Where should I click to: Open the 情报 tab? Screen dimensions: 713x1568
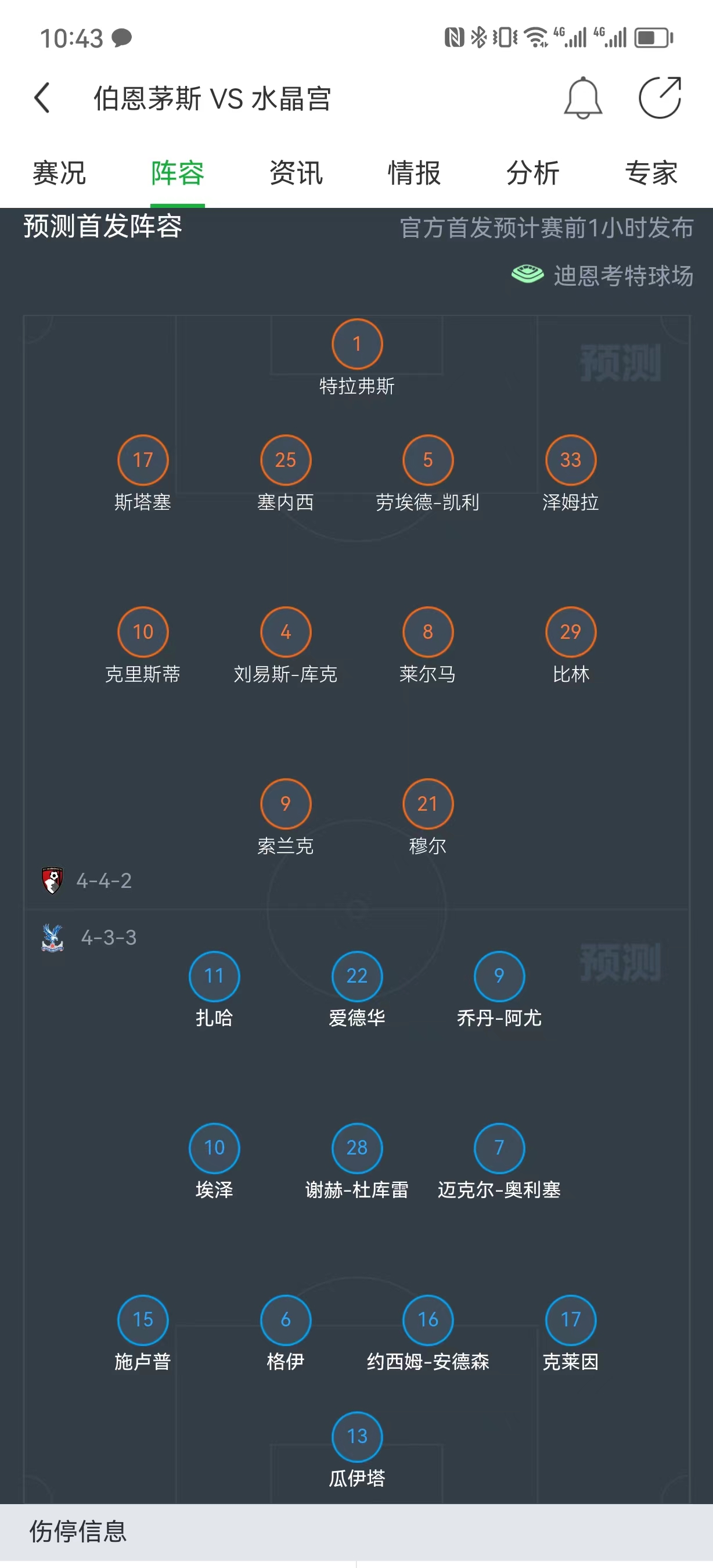(415, 174)
